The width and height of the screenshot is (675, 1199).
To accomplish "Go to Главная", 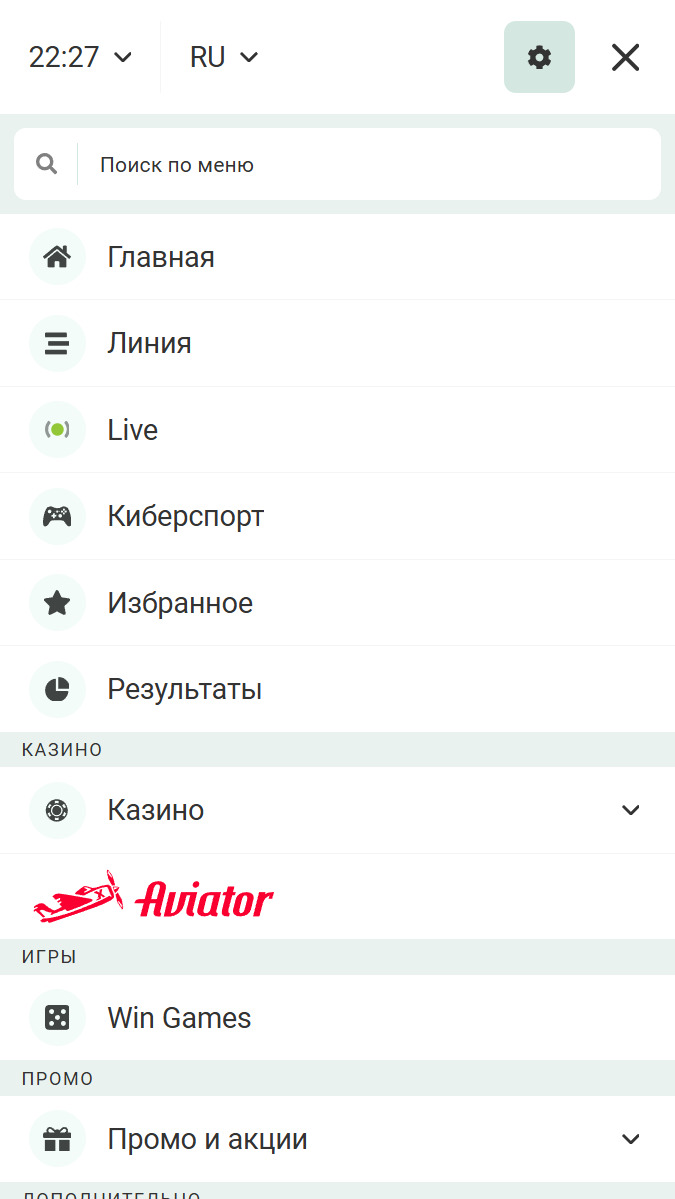I will click(x=337, y=257).
